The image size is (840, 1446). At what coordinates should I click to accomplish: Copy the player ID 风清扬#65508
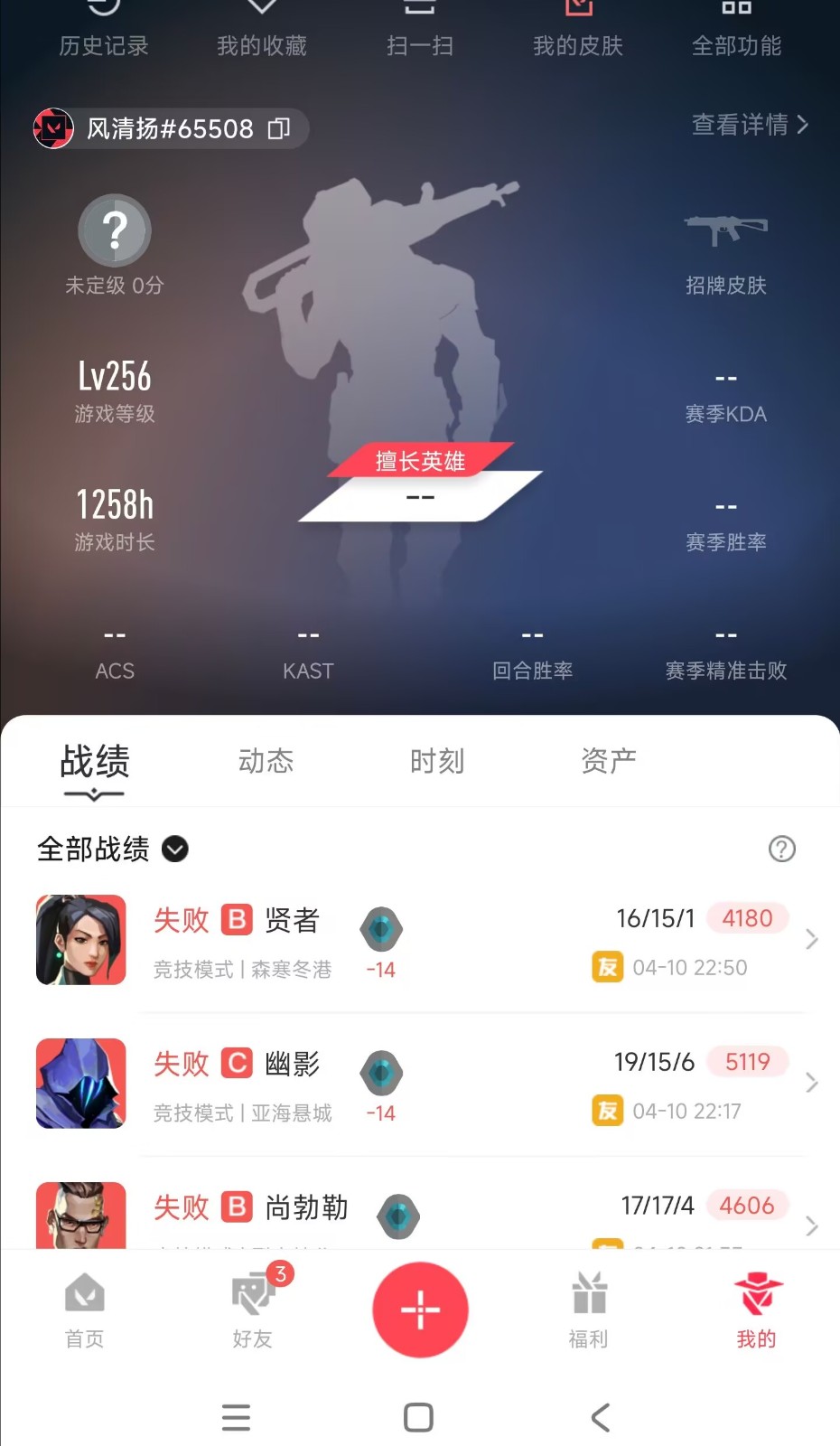point(279,128)
